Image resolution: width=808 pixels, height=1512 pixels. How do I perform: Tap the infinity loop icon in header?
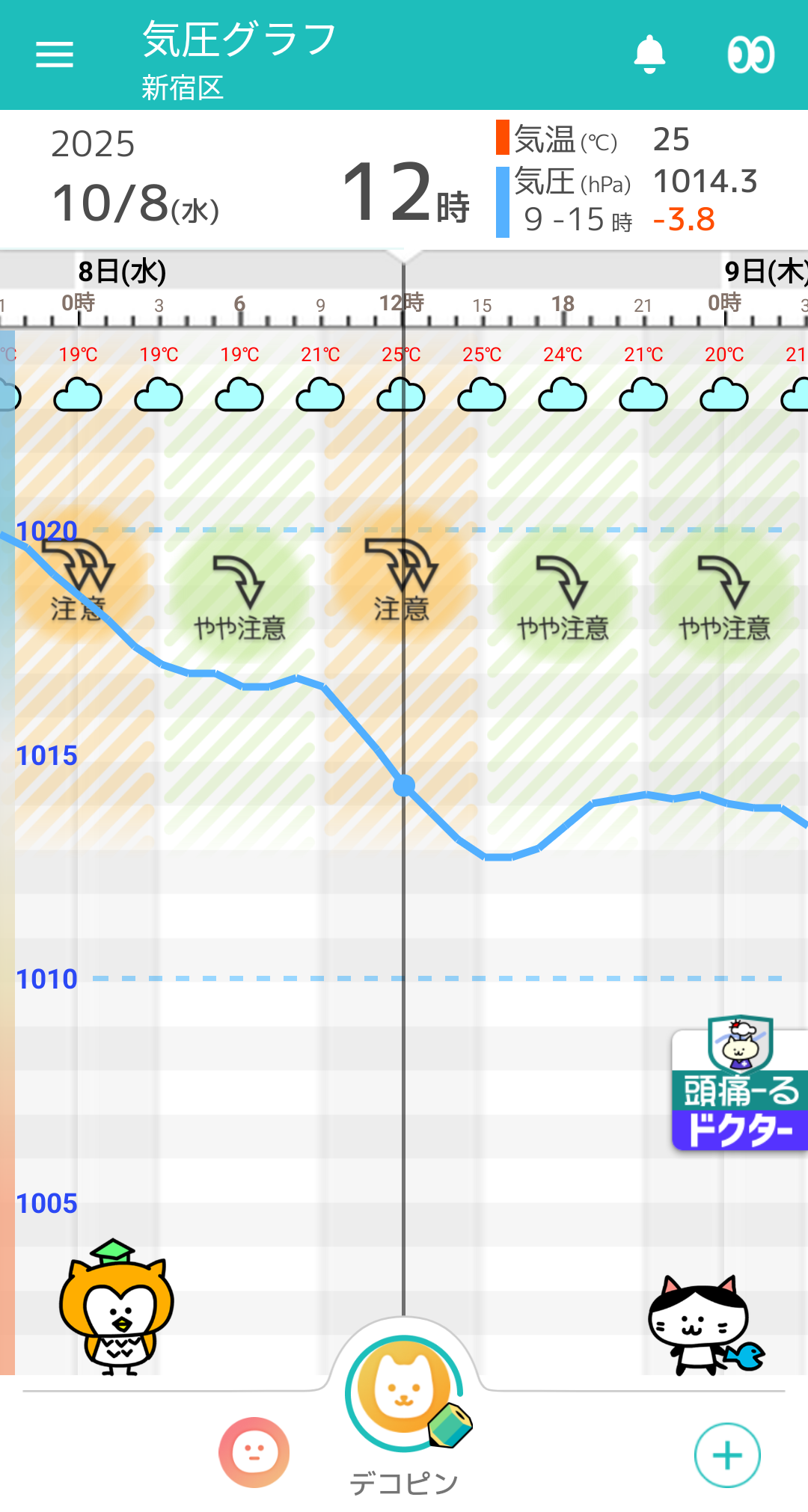click(751, 55)
